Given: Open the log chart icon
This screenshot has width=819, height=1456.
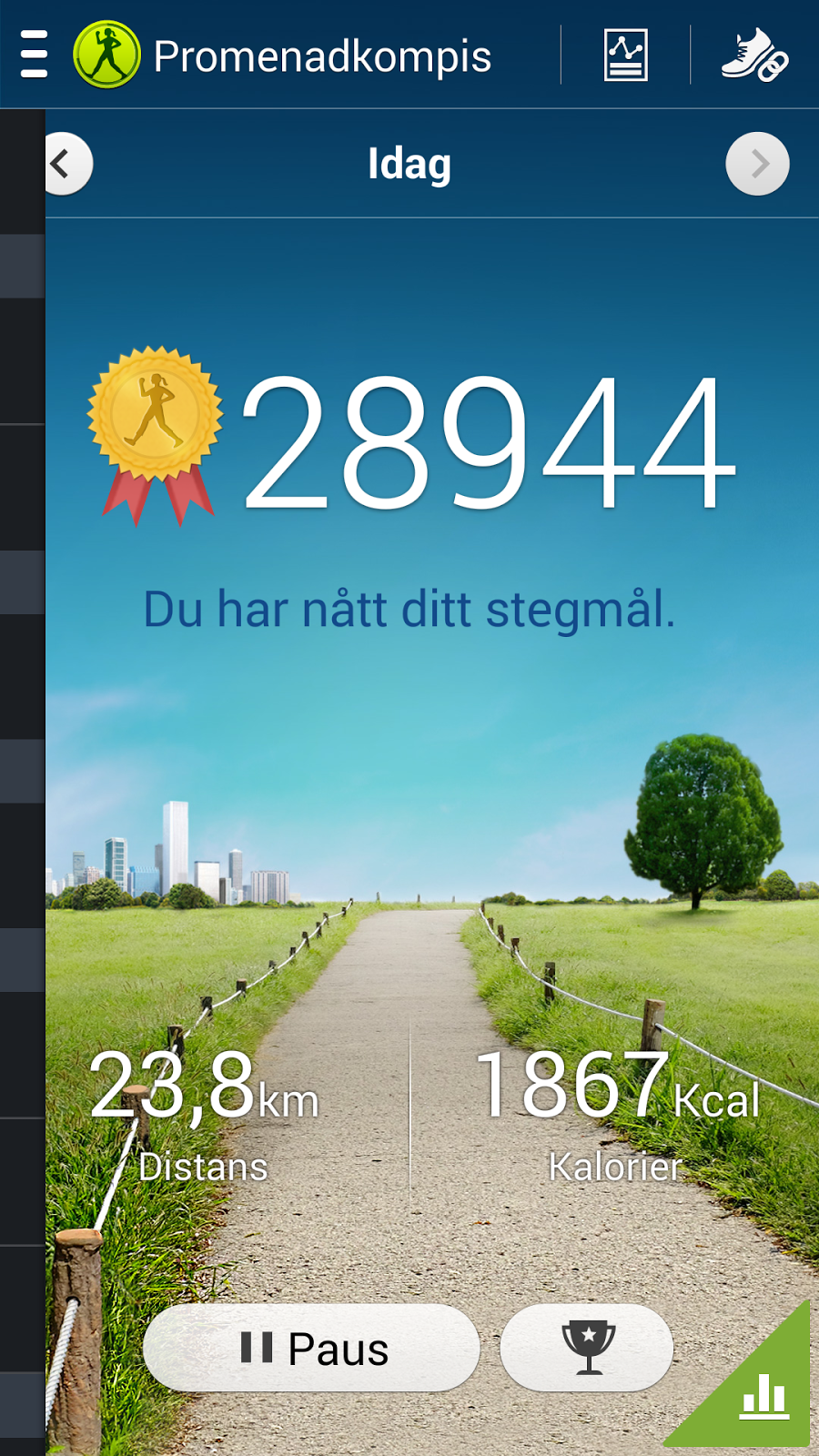Looking at the screenshot, I should [x=625, y=56].
